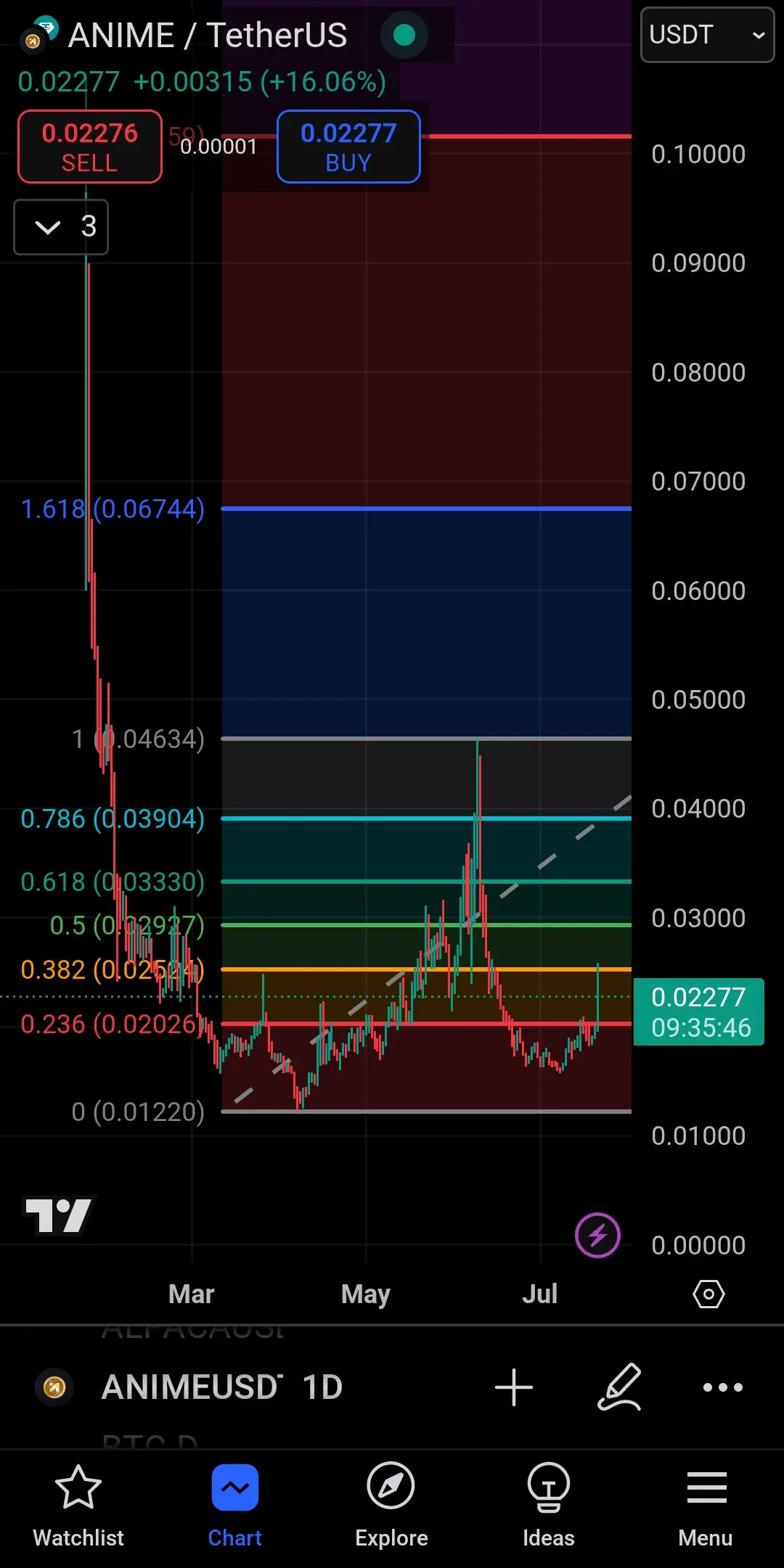The height and width of the screenshot is (1568, 784).
Task: Select the Chart tab
Action: pos(235,1506)
